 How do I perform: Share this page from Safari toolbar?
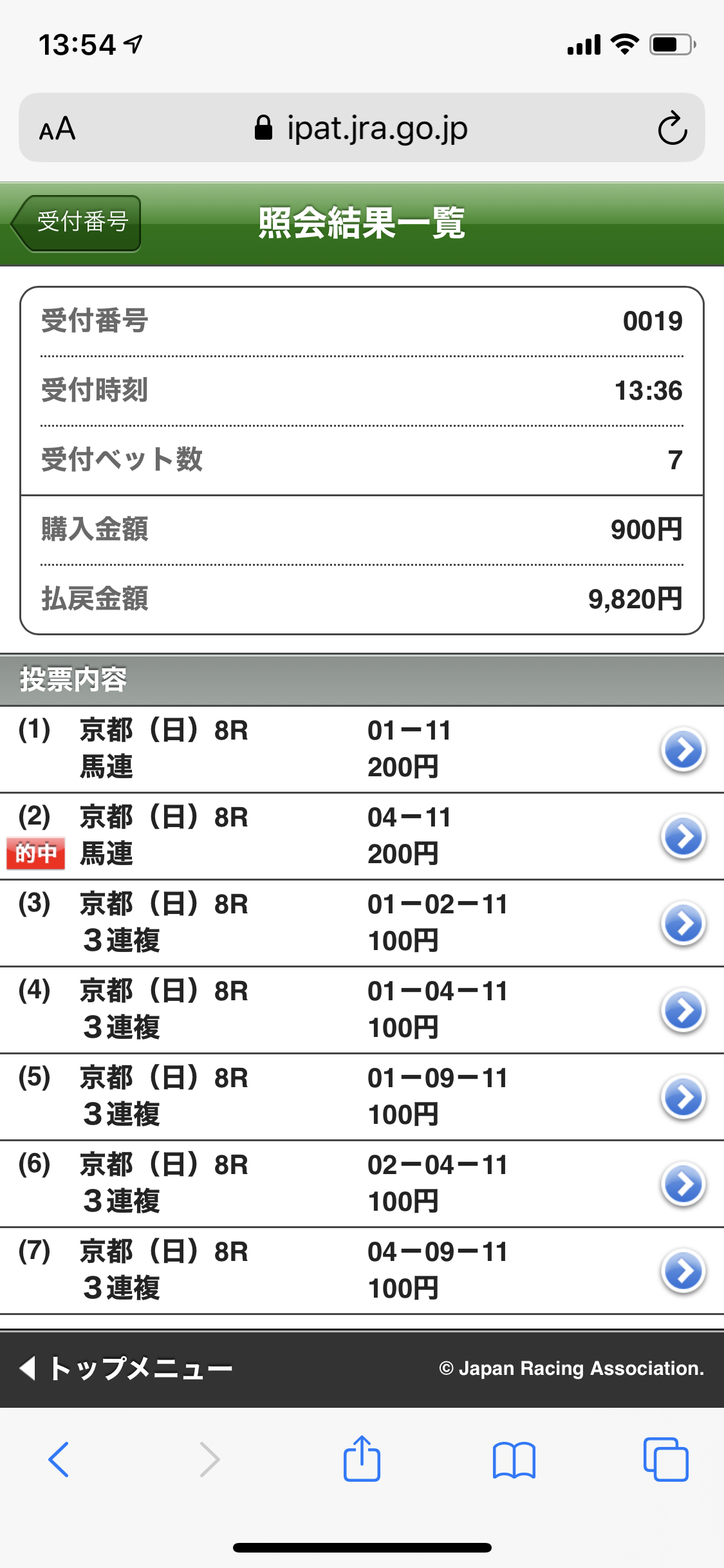coord(362,1459)
